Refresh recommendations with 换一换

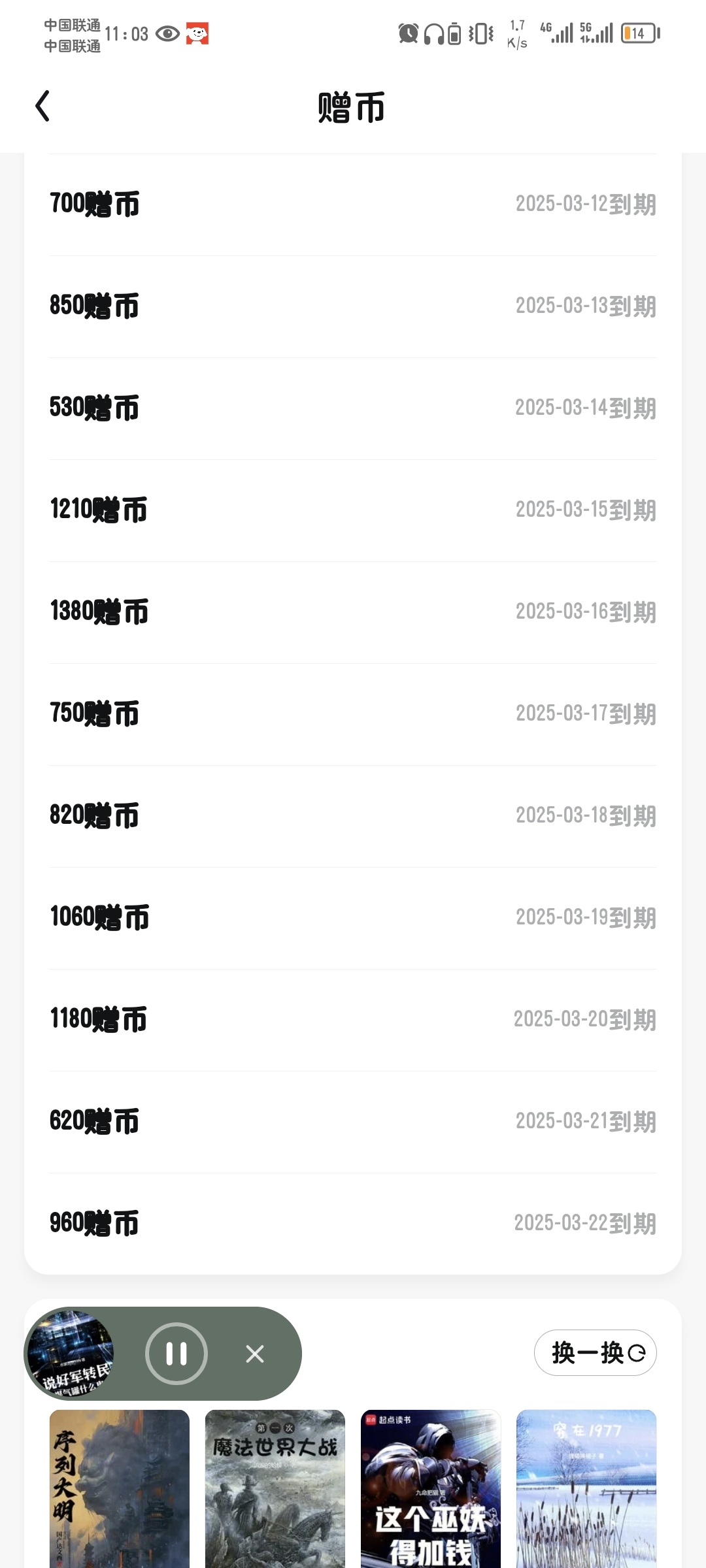(595, 1352)
